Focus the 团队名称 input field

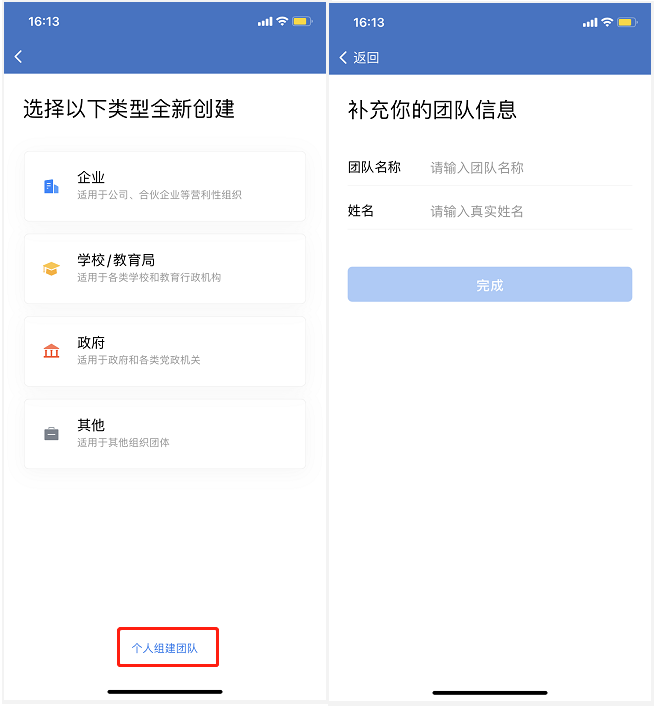tap(528, 168)
